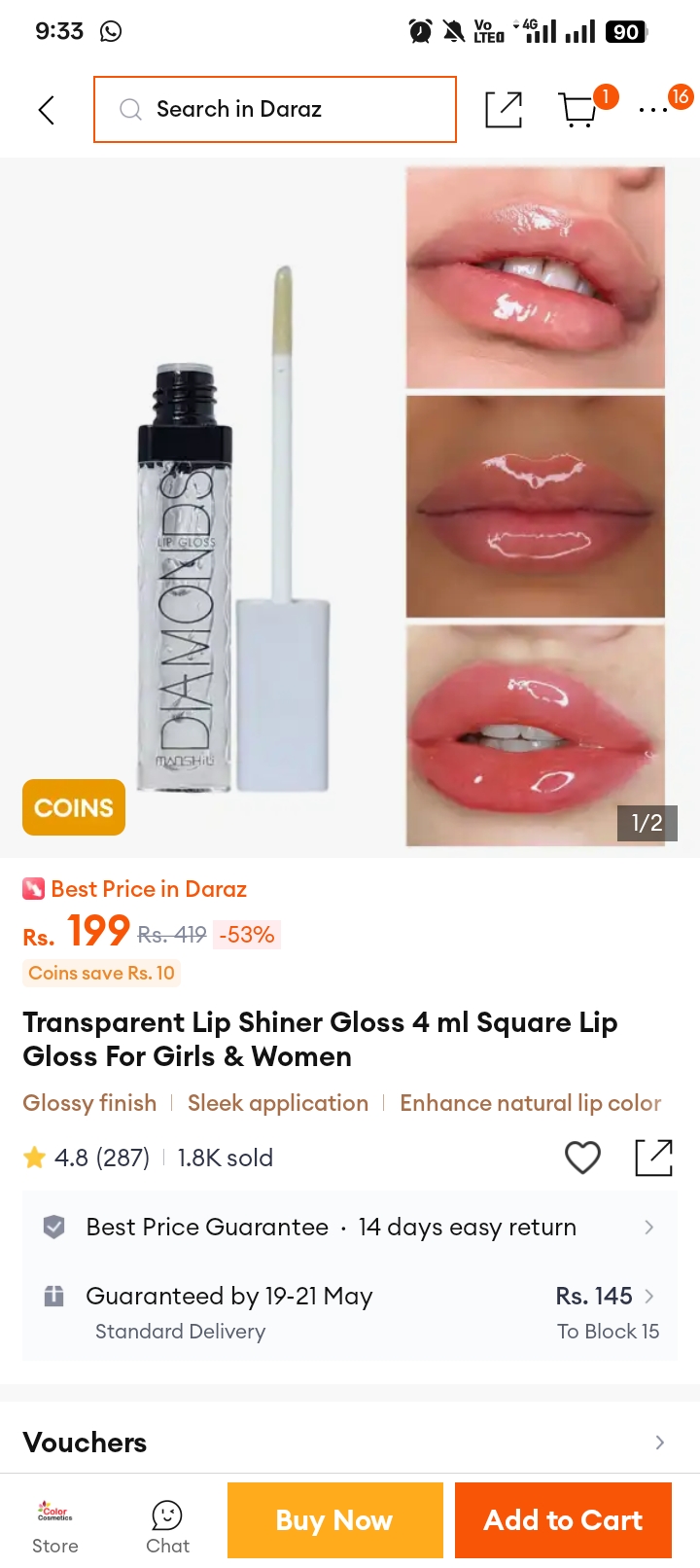Tap the Search in Daraz box

(x=275, y=109)
